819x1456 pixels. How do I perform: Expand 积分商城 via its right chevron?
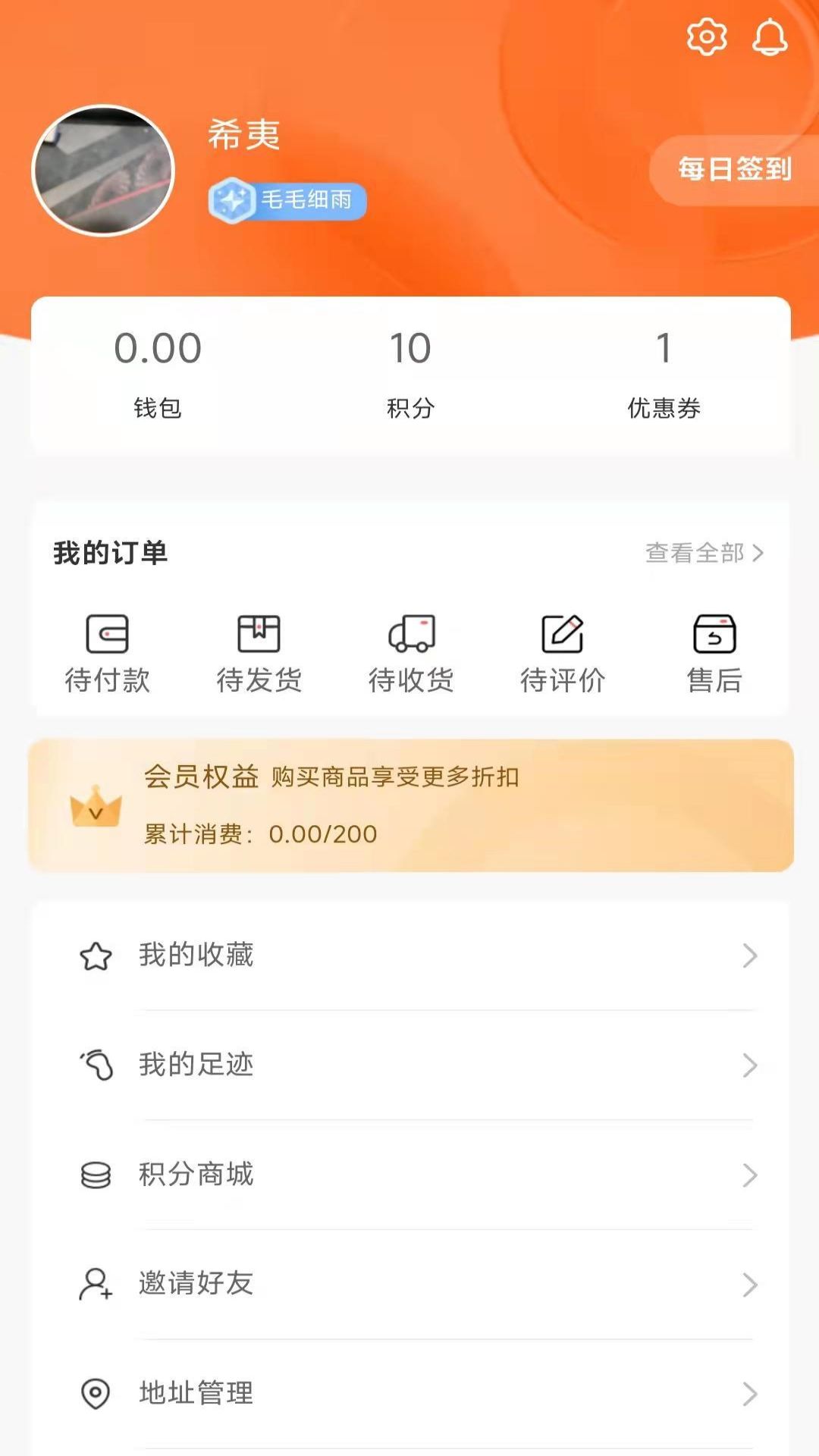coord(749,1175)
